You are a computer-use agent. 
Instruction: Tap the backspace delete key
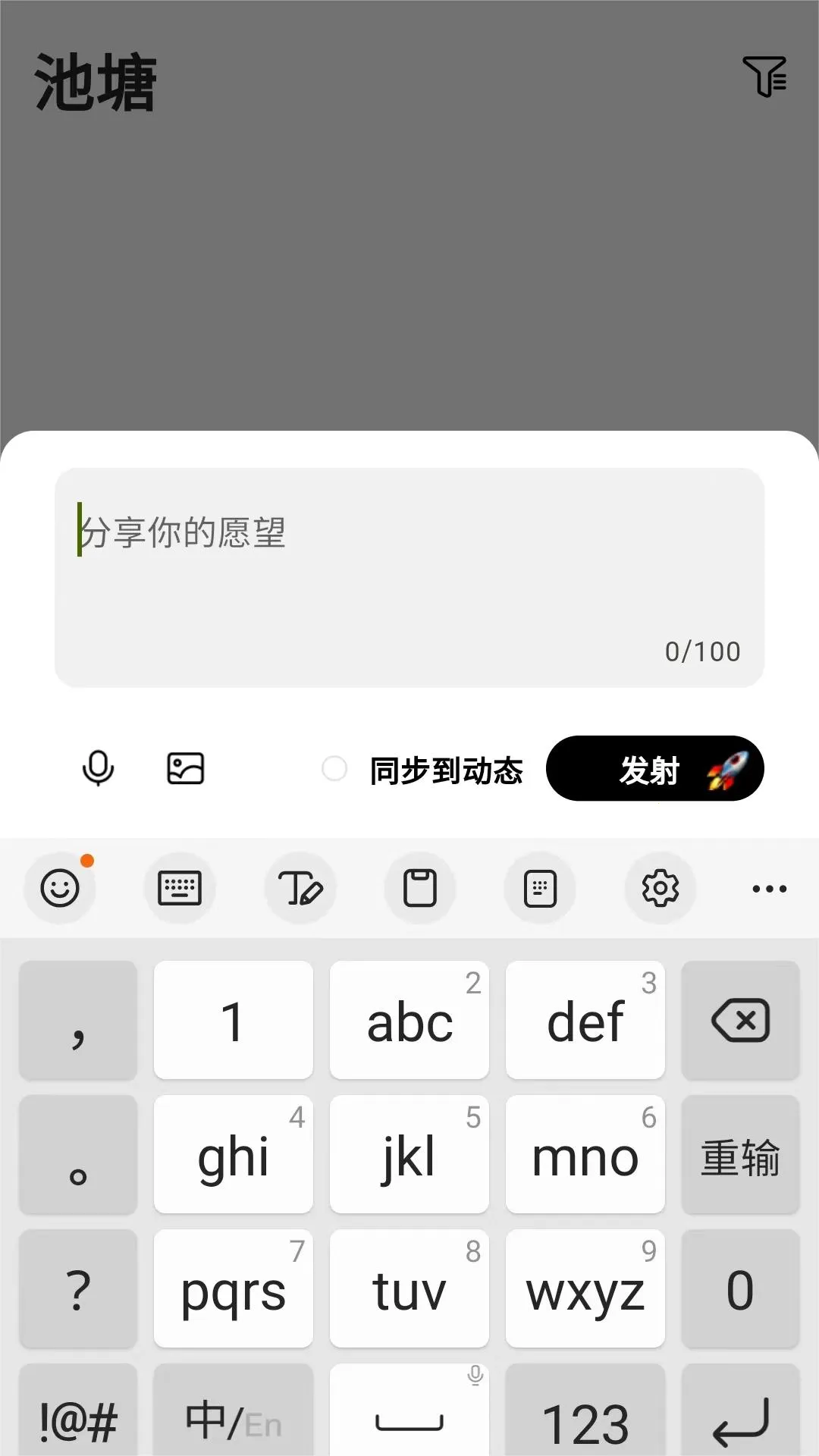[x=740, y=1019]
